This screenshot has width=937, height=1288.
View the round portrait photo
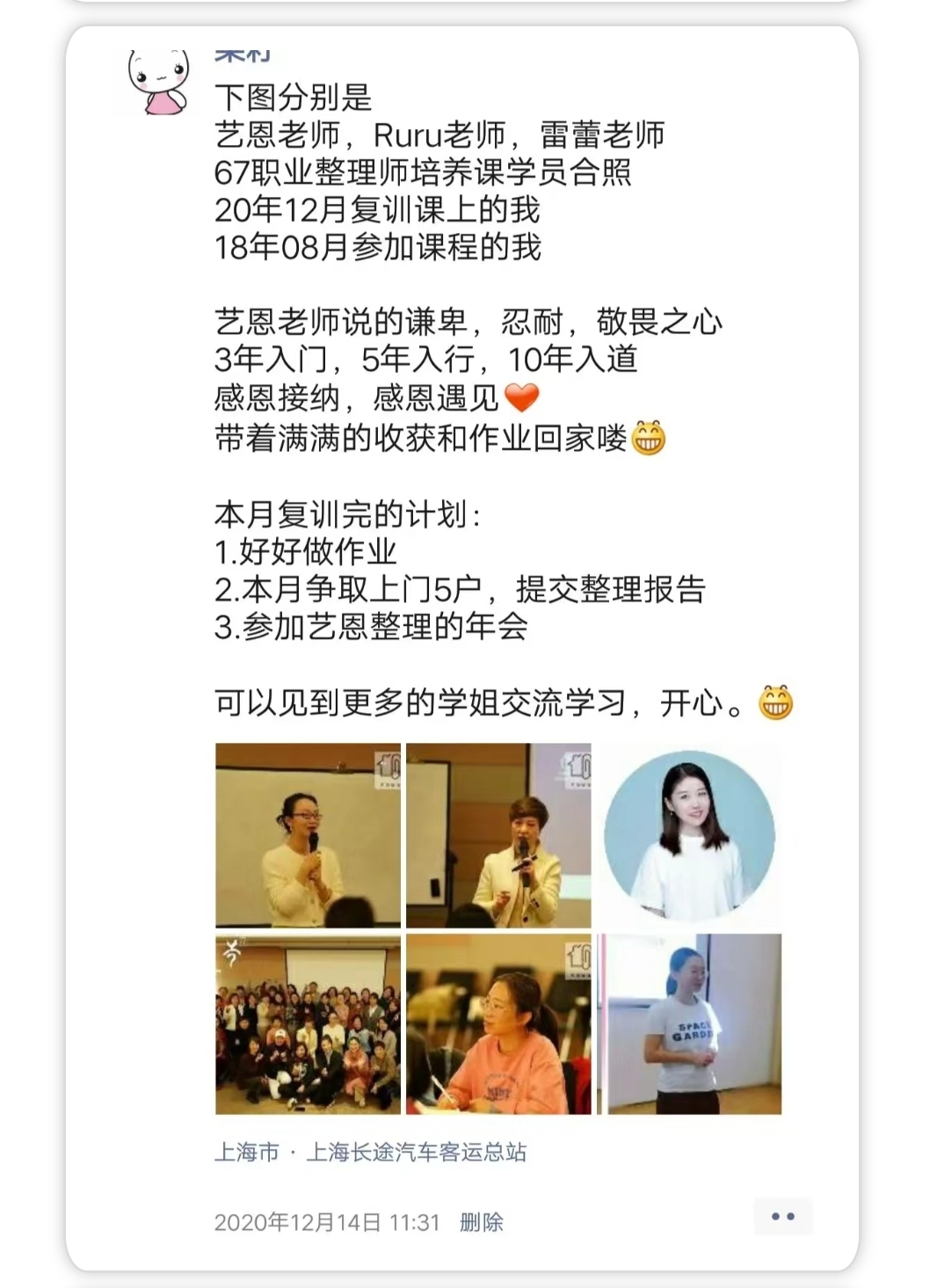click(690, 835)
